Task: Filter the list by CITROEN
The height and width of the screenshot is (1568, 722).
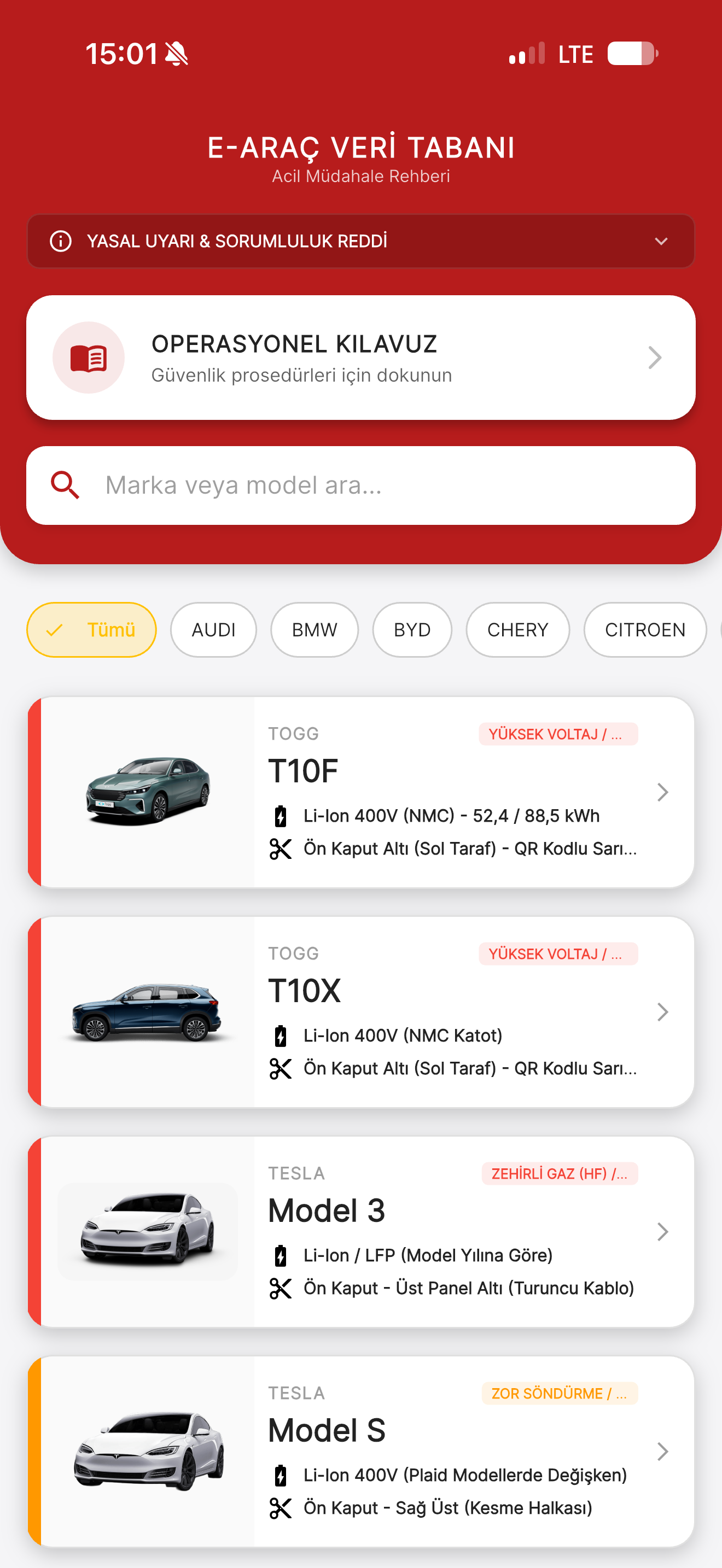Action: coord(645,630)
